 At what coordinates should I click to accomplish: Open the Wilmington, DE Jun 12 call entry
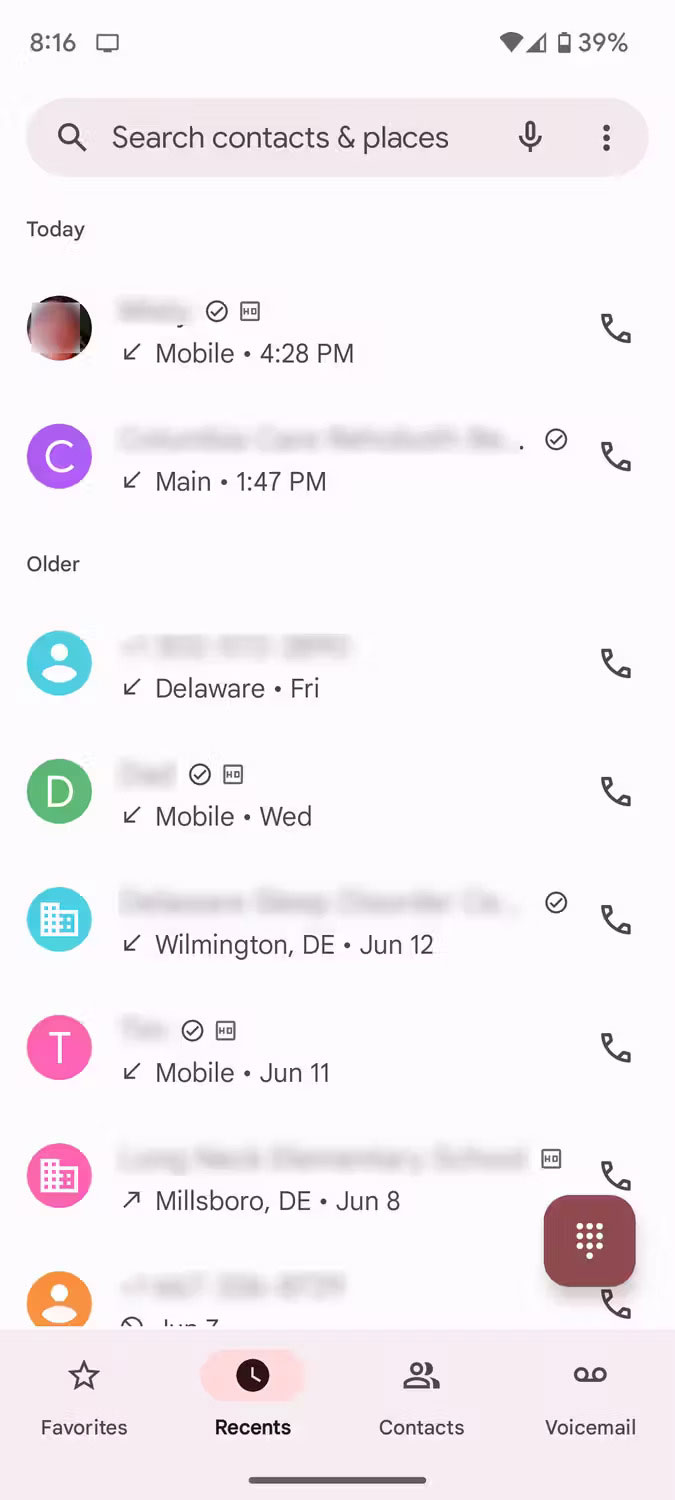(x=300, y=921)
